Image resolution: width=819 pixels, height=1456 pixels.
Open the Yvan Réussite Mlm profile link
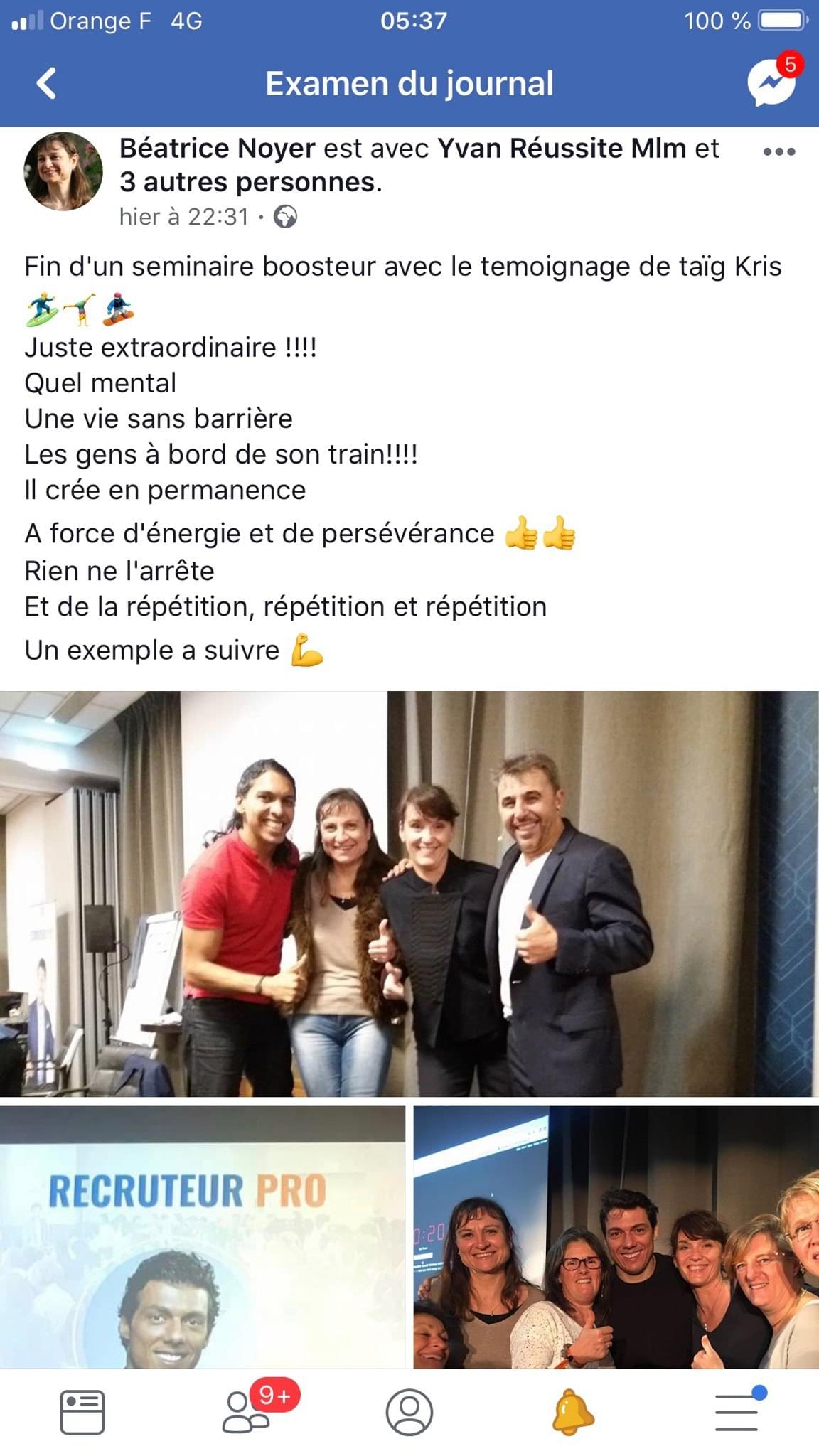(562, 148)
